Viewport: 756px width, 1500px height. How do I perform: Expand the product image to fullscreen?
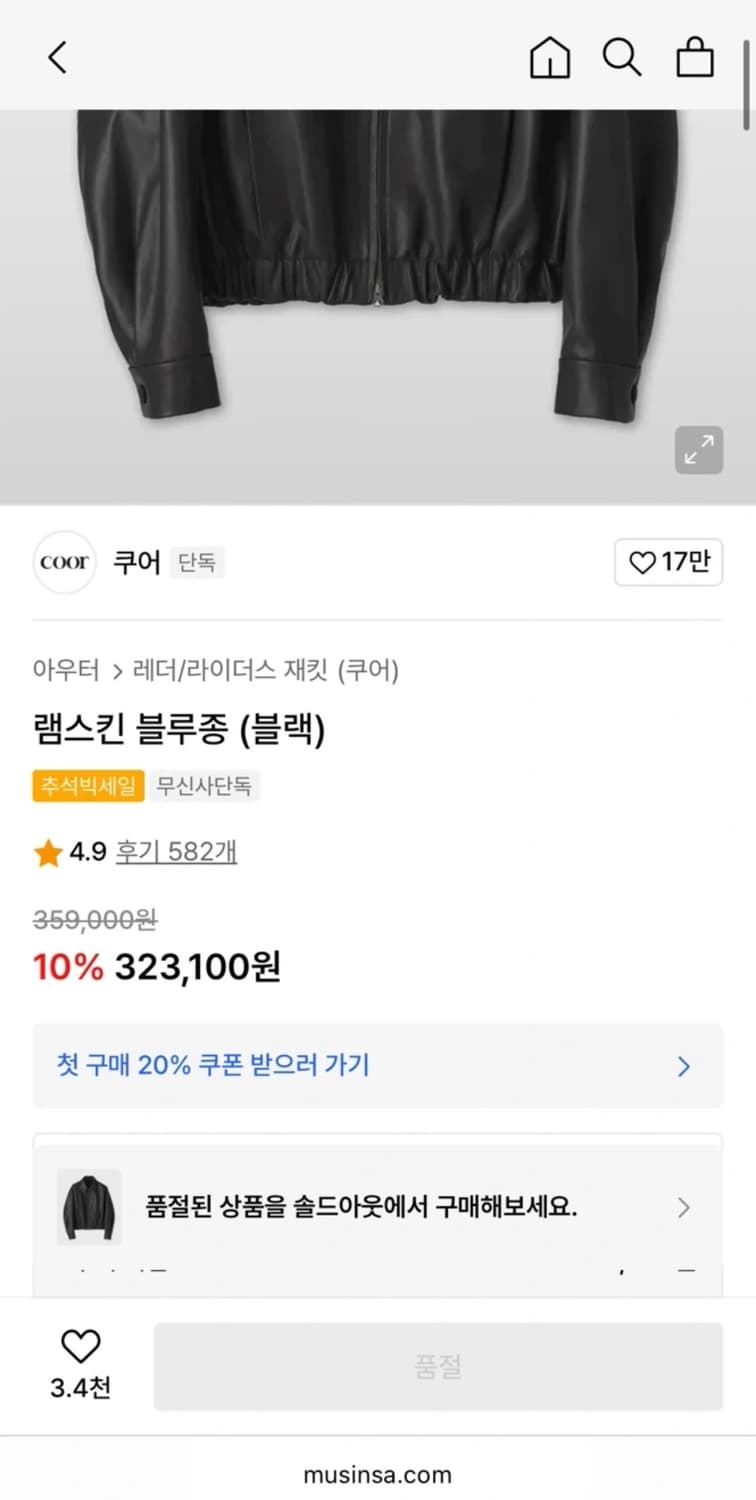pyautogui.click(x=700, y=450)
